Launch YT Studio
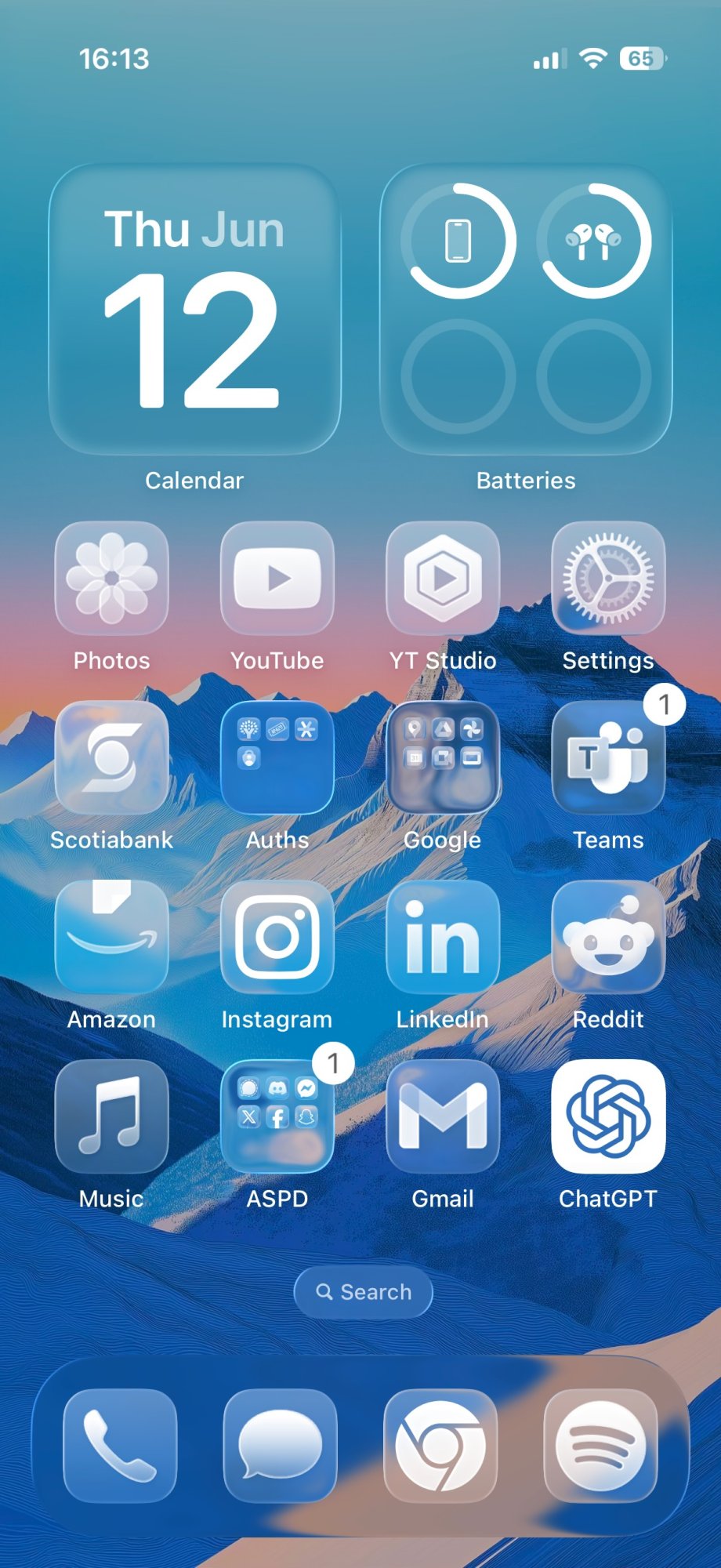The height and width of the screenshot is (1568, 721). pos(443,579)
